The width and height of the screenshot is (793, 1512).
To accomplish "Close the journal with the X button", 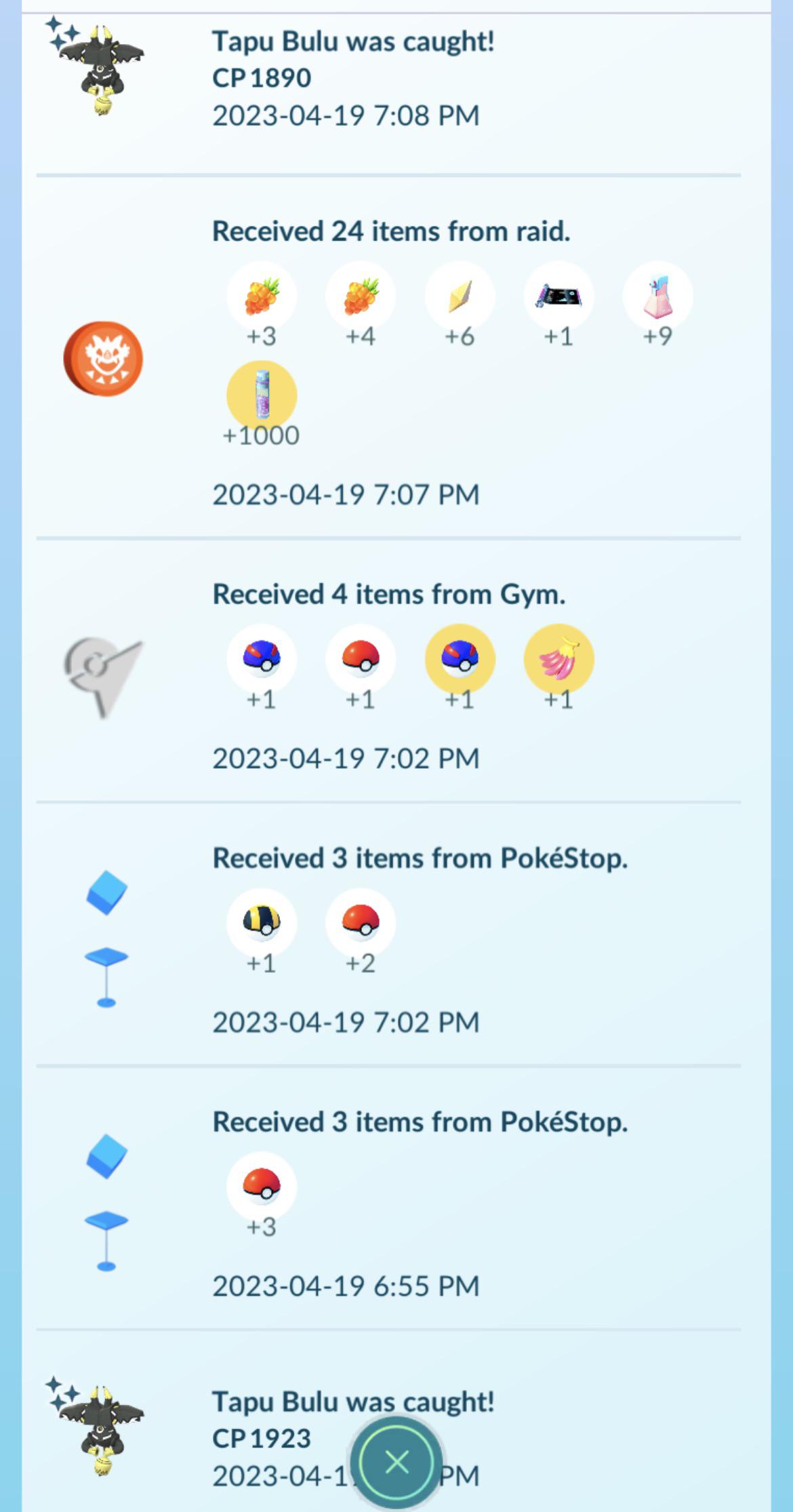I will tap(396, 1462).
